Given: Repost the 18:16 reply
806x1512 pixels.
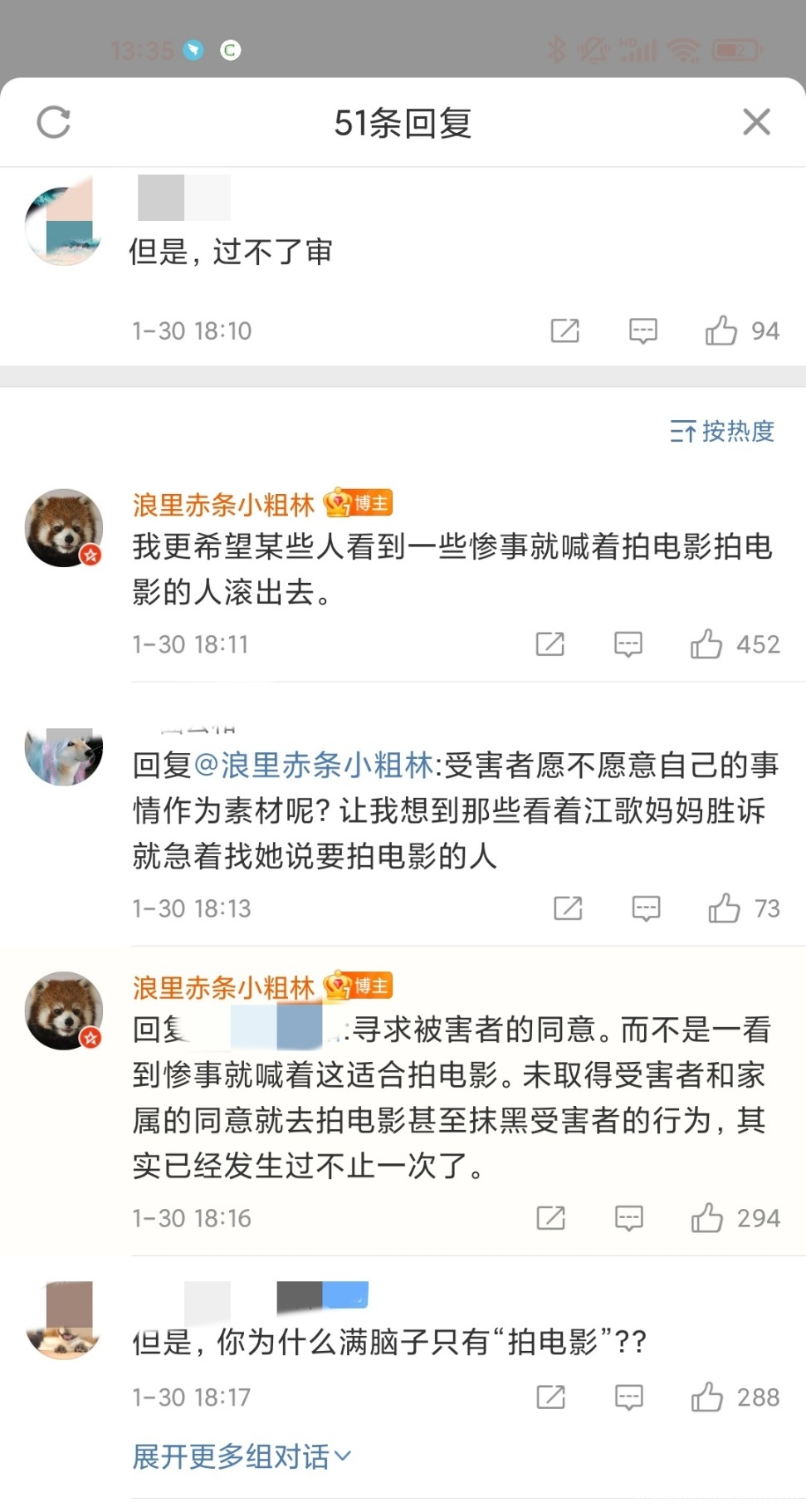Looking at the screenshot, I should click(551, 1218).
